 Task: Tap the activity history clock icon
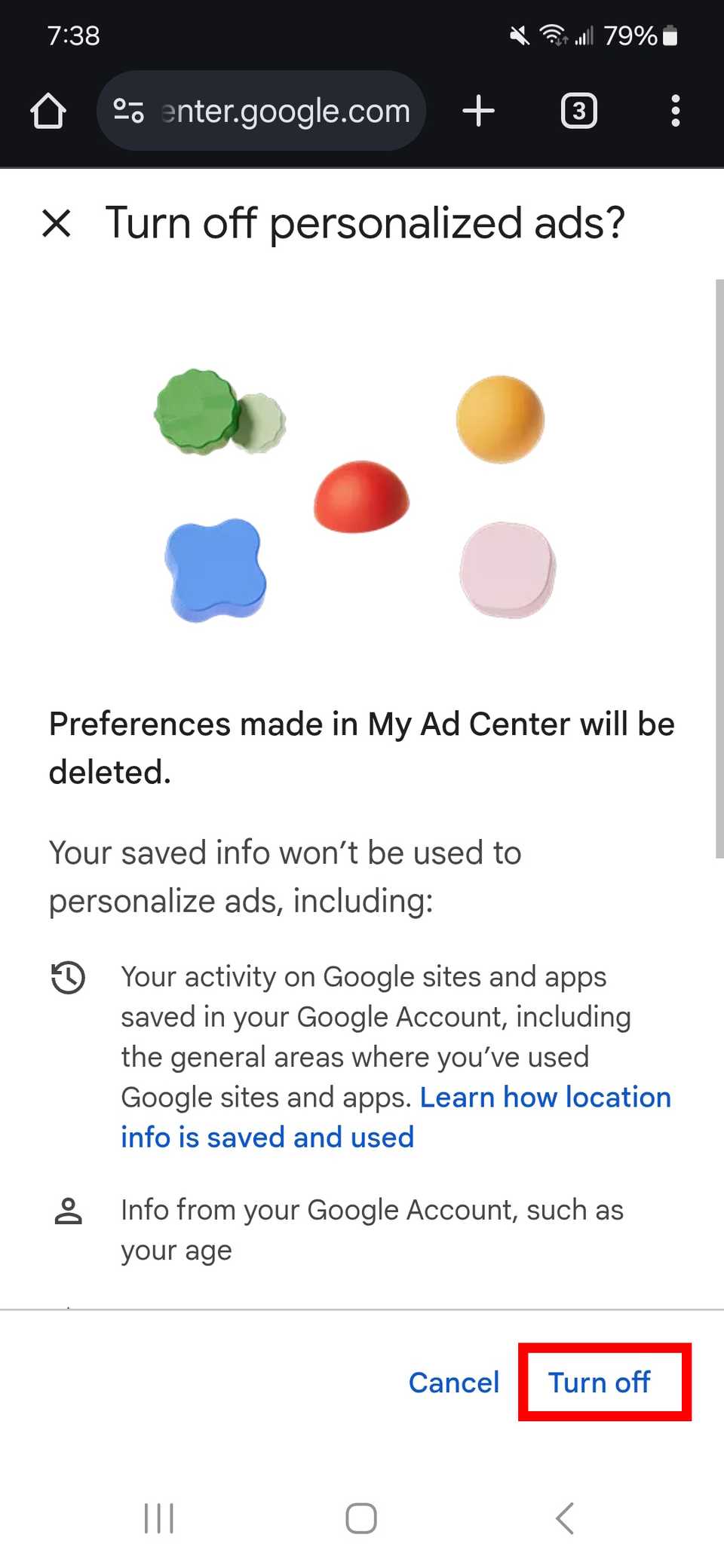pos(68,977)
